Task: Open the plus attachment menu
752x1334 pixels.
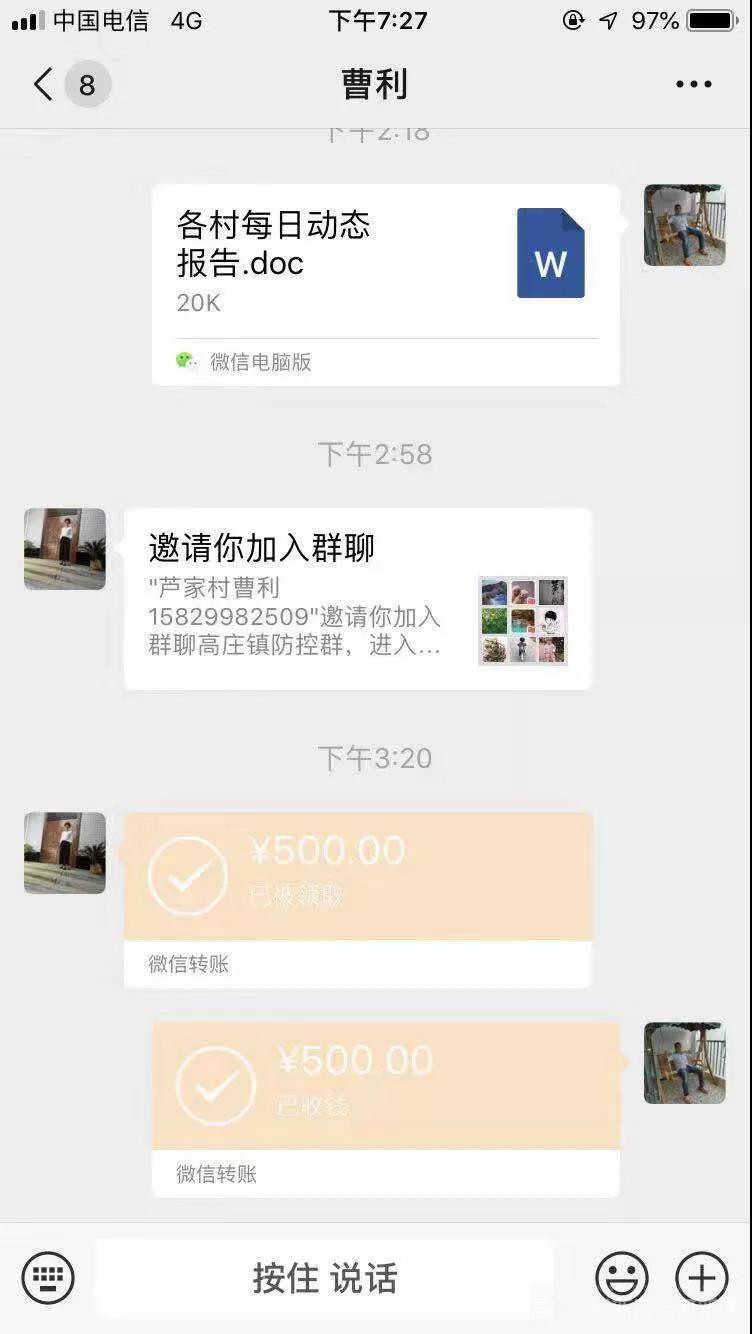Action: click(x=702, y=1277)
